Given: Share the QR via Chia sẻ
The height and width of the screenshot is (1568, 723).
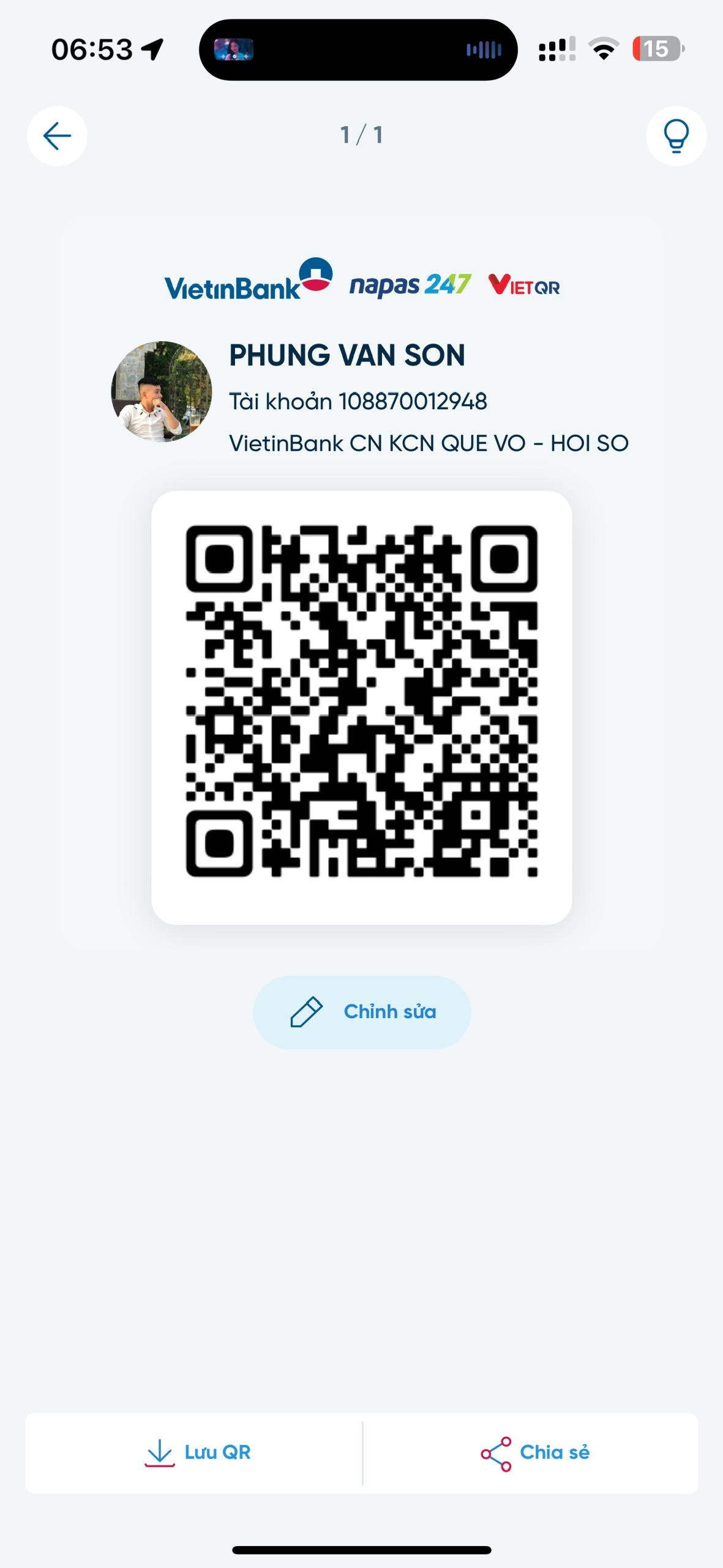Looking at the screenshot, I should point(534,1453).
